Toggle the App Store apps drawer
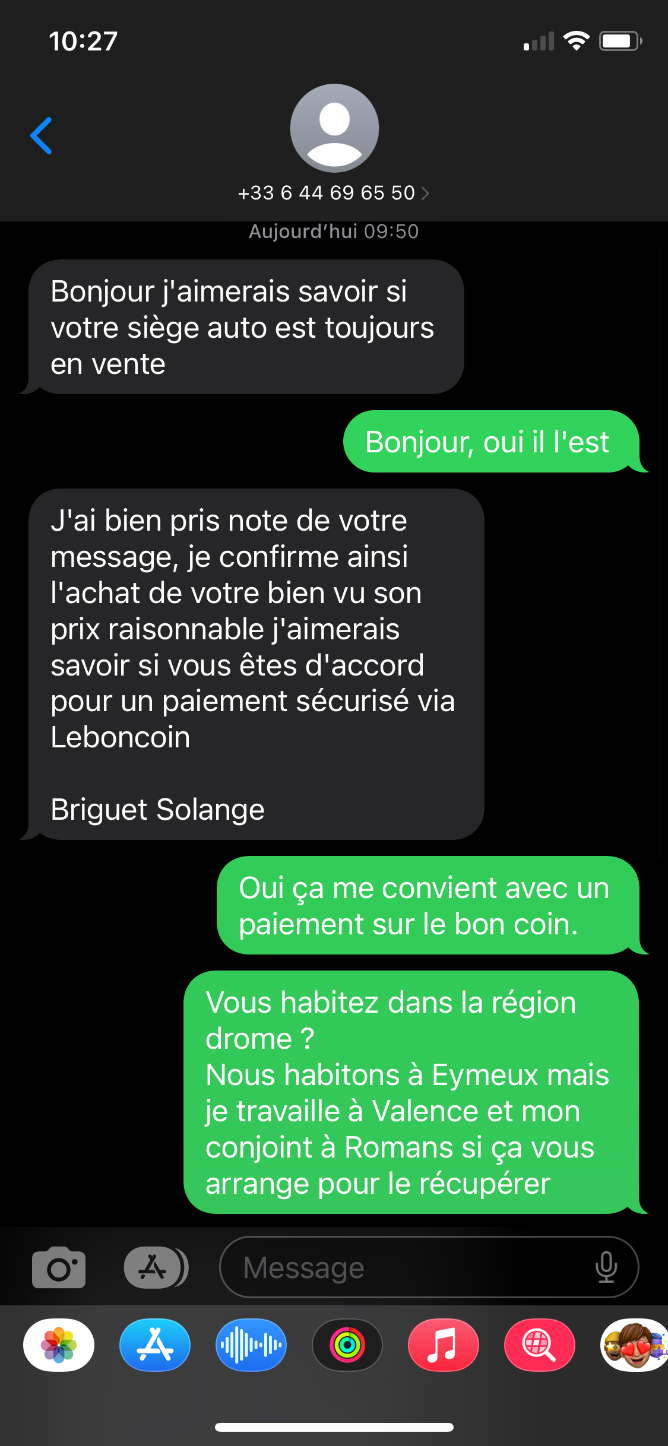This screenshot has height=1446, width=668. tap(155, 1268)
